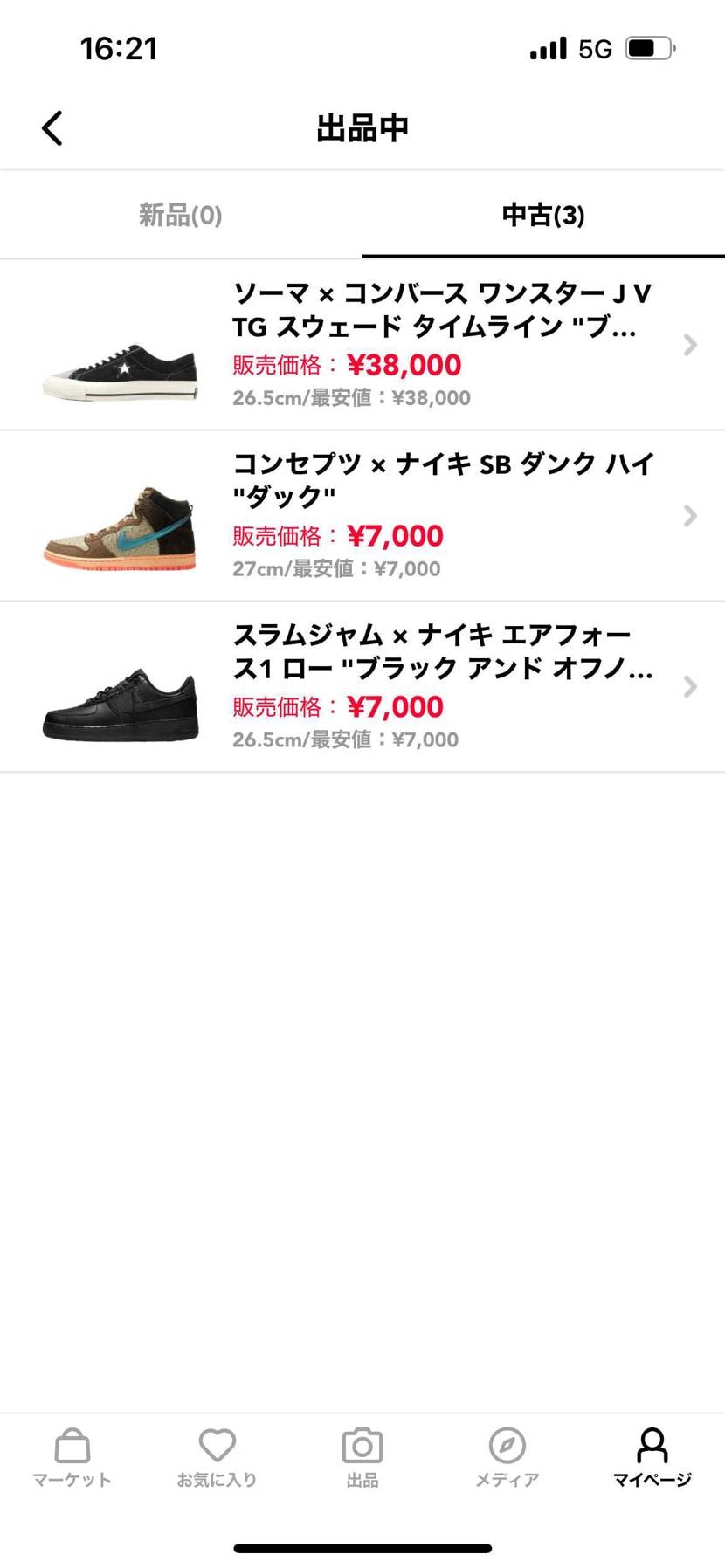
Task: Open the ソーマ × コンバース ワンスター listing
Action: click(362, 345)
